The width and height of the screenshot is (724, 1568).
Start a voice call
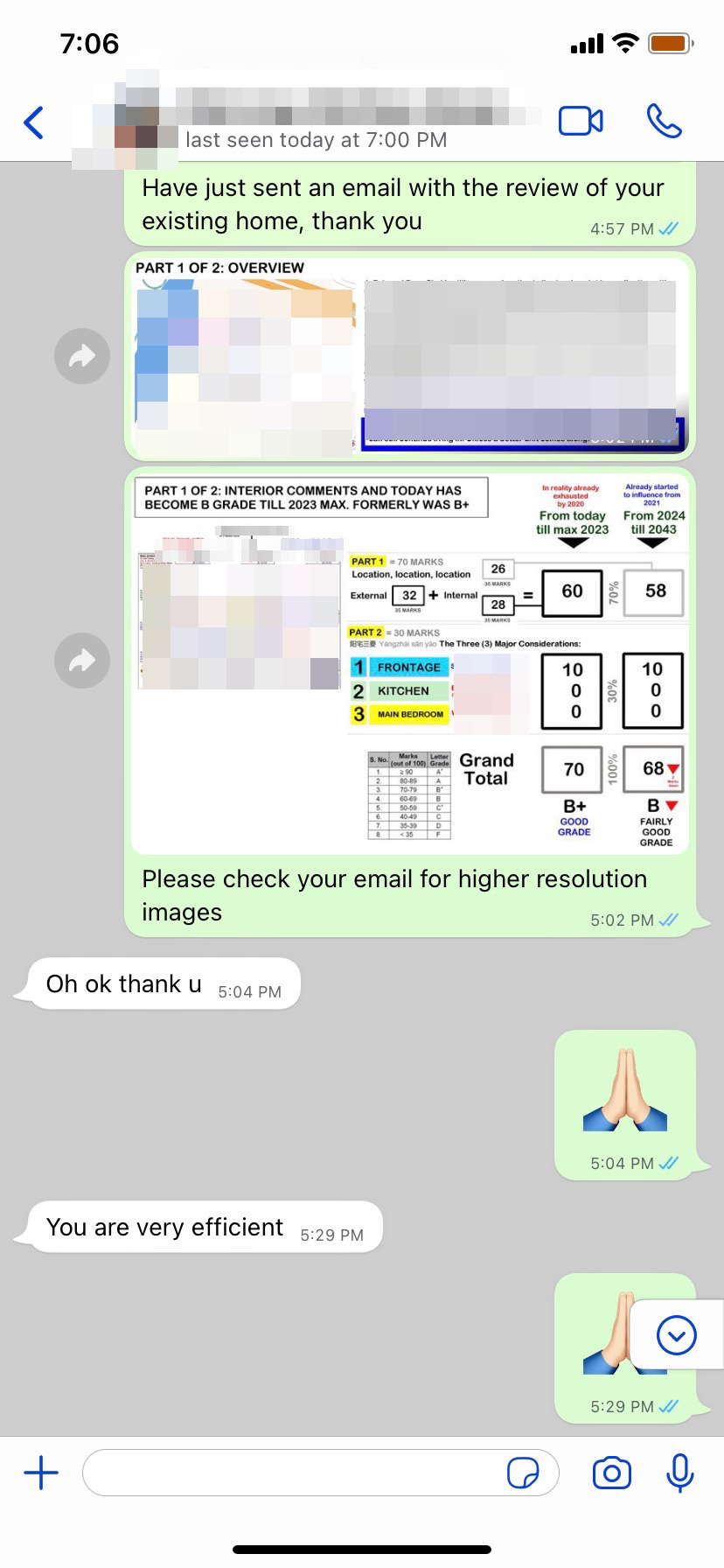click(664, 122)
